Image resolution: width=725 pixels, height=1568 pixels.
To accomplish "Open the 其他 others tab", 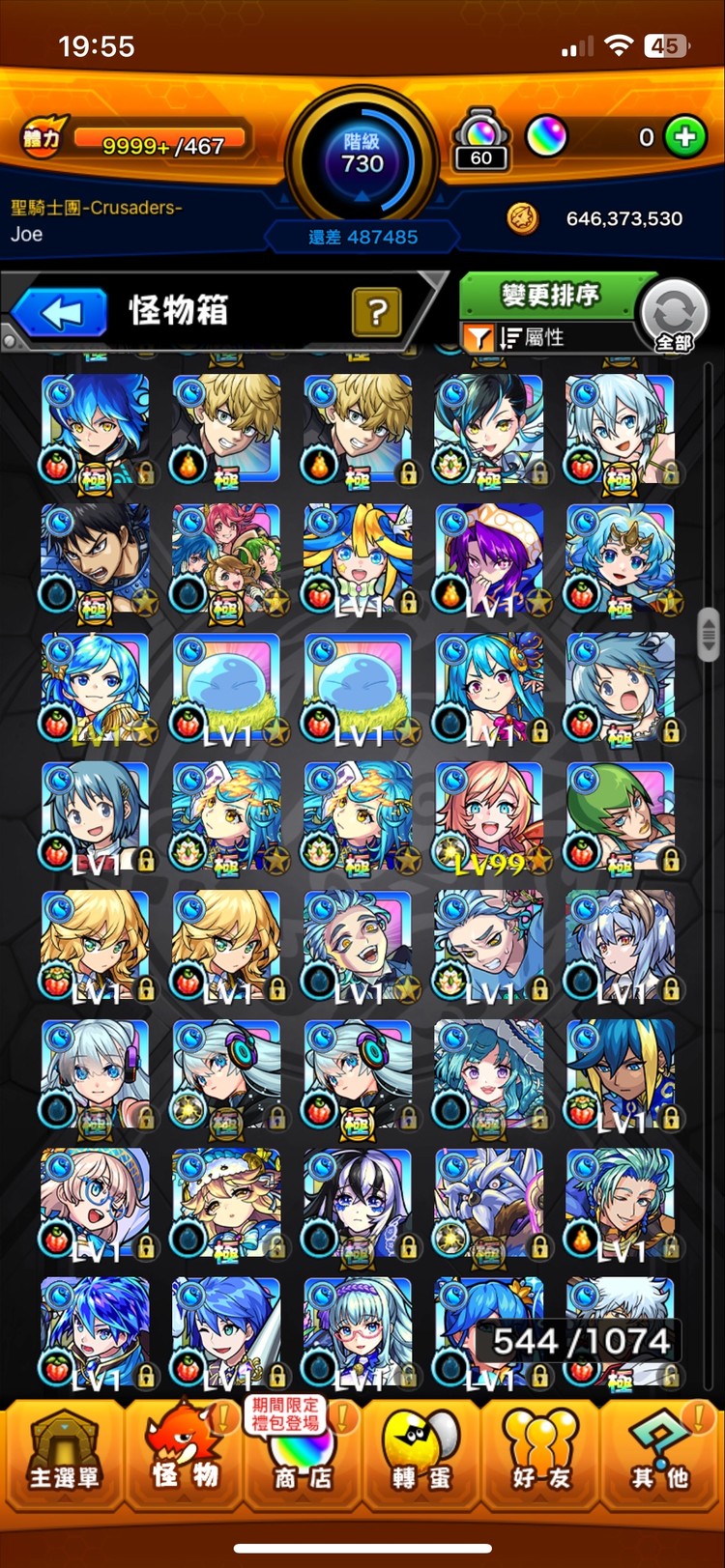I will click(660, 1455).
